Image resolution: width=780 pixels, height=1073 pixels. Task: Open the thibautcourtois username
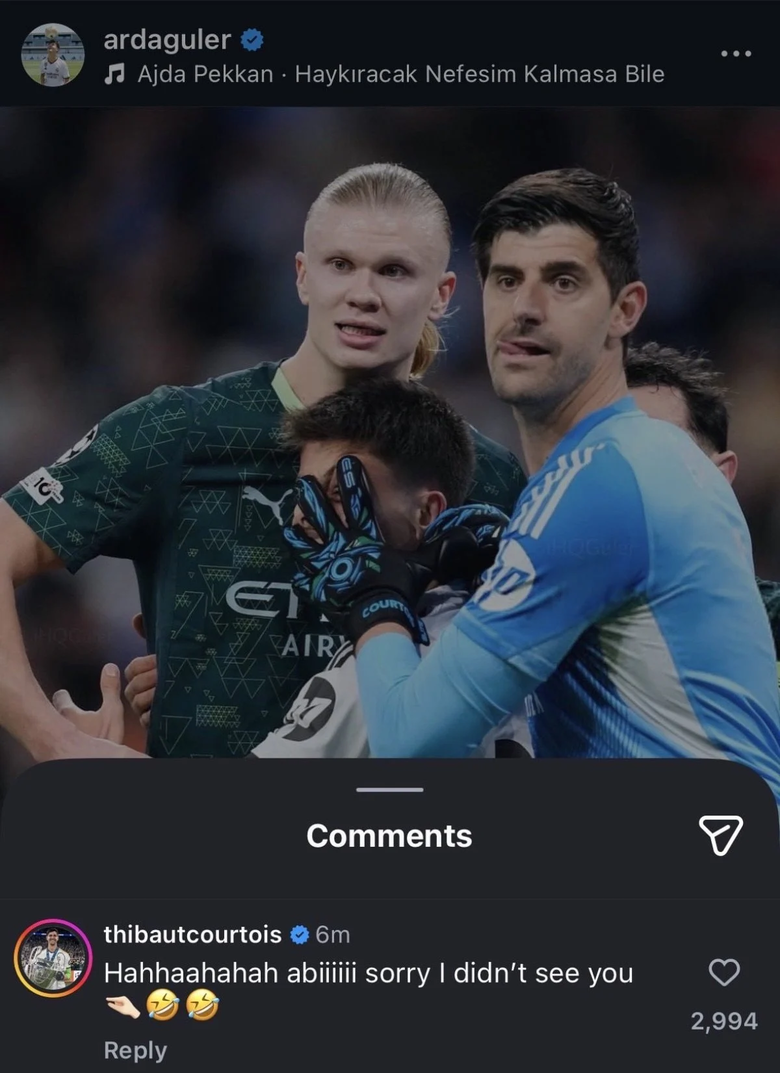pos(192,934)
